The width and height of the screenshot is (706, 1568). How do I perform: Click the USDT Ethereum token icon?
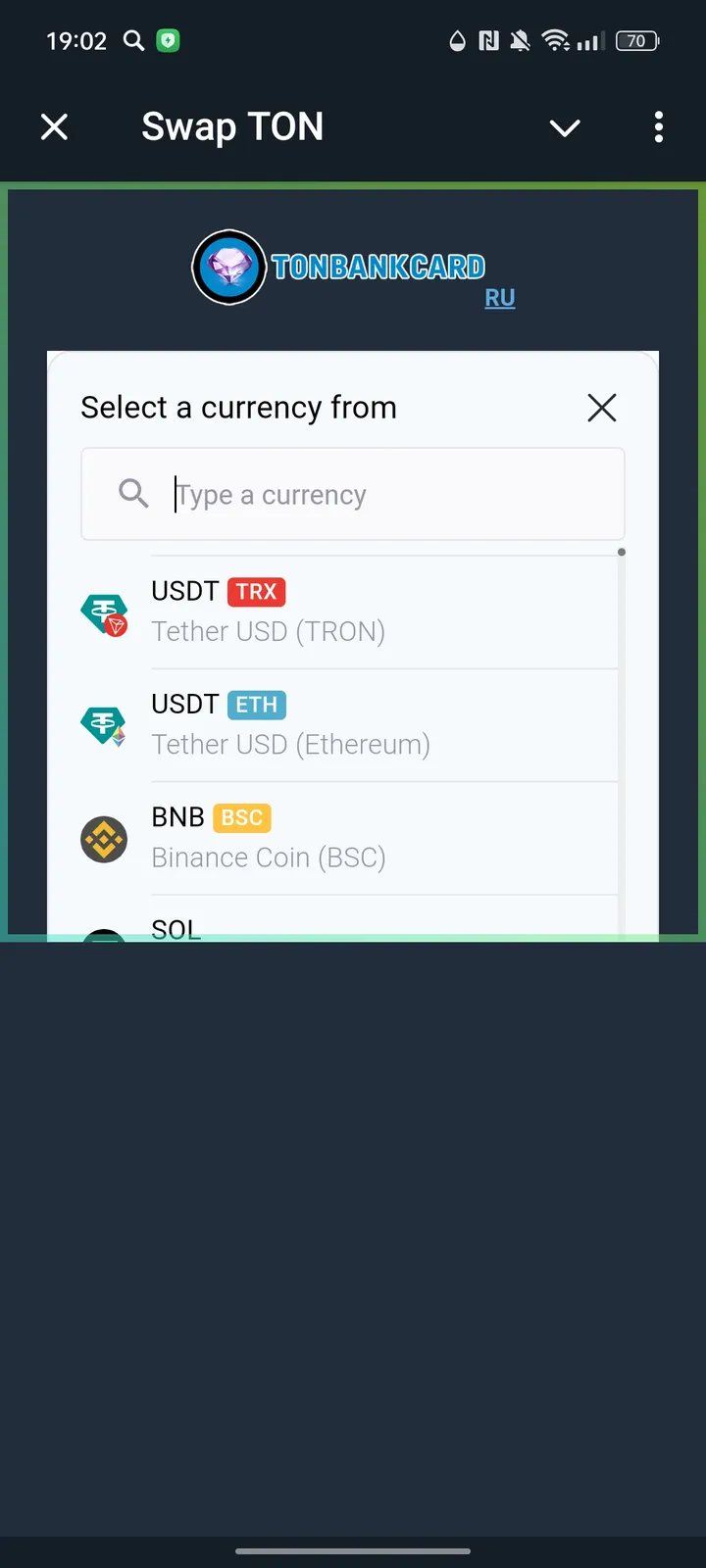(x=104, y=723)
